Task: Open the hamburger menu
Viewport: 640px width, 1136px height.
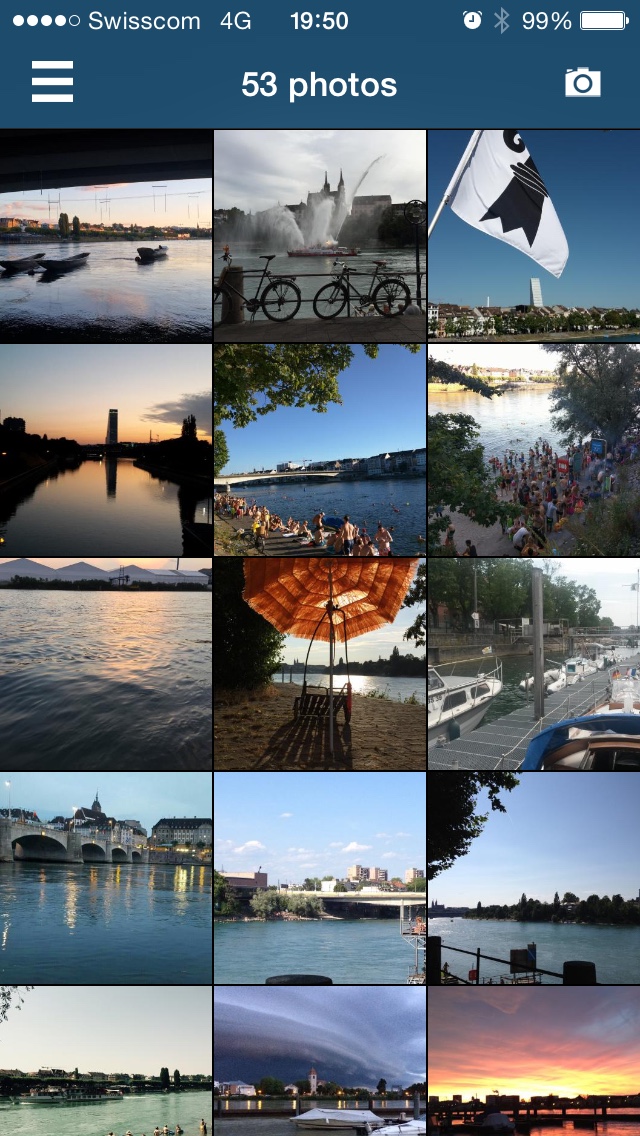Action: point(52,82)
